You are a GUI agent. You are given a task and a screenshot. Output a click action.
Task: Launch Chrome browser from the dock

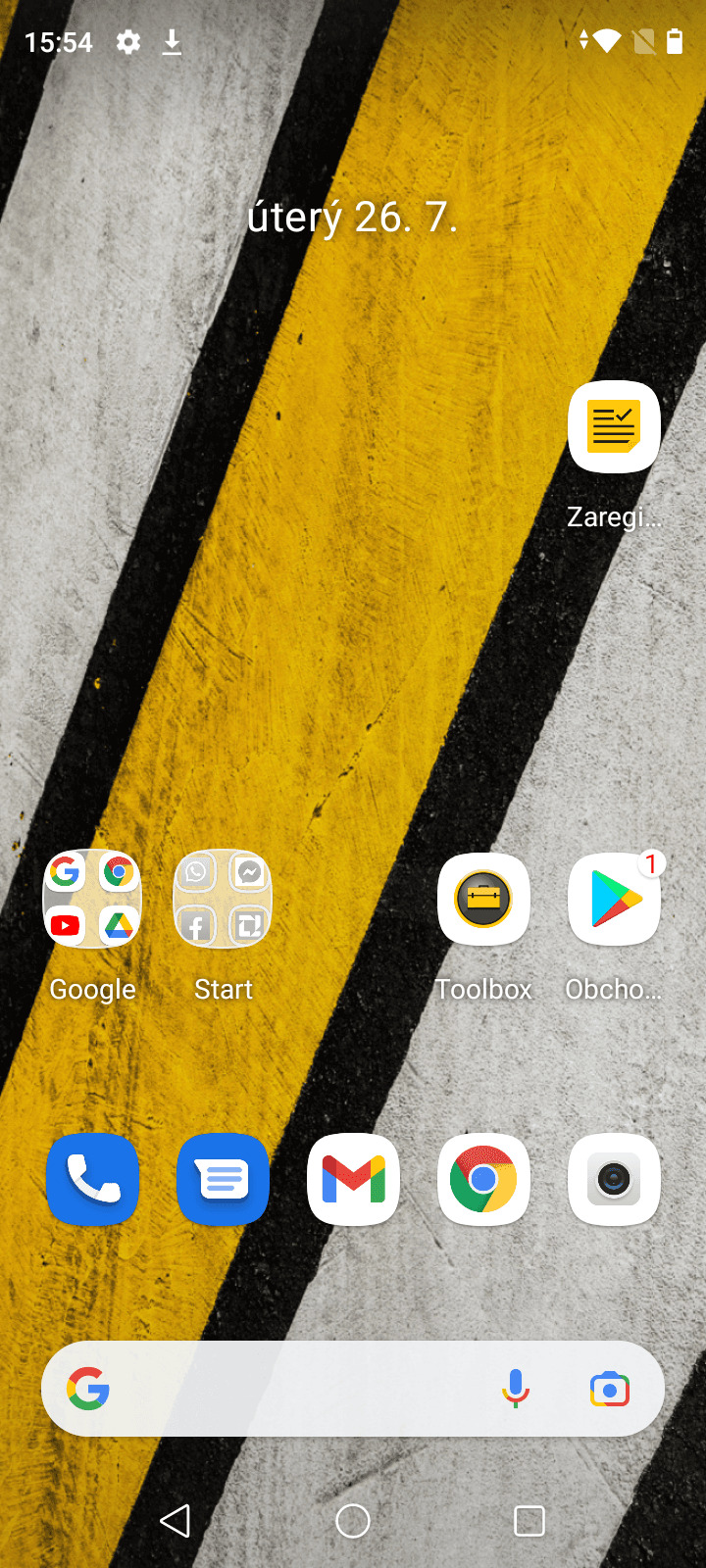point(483,1180)
